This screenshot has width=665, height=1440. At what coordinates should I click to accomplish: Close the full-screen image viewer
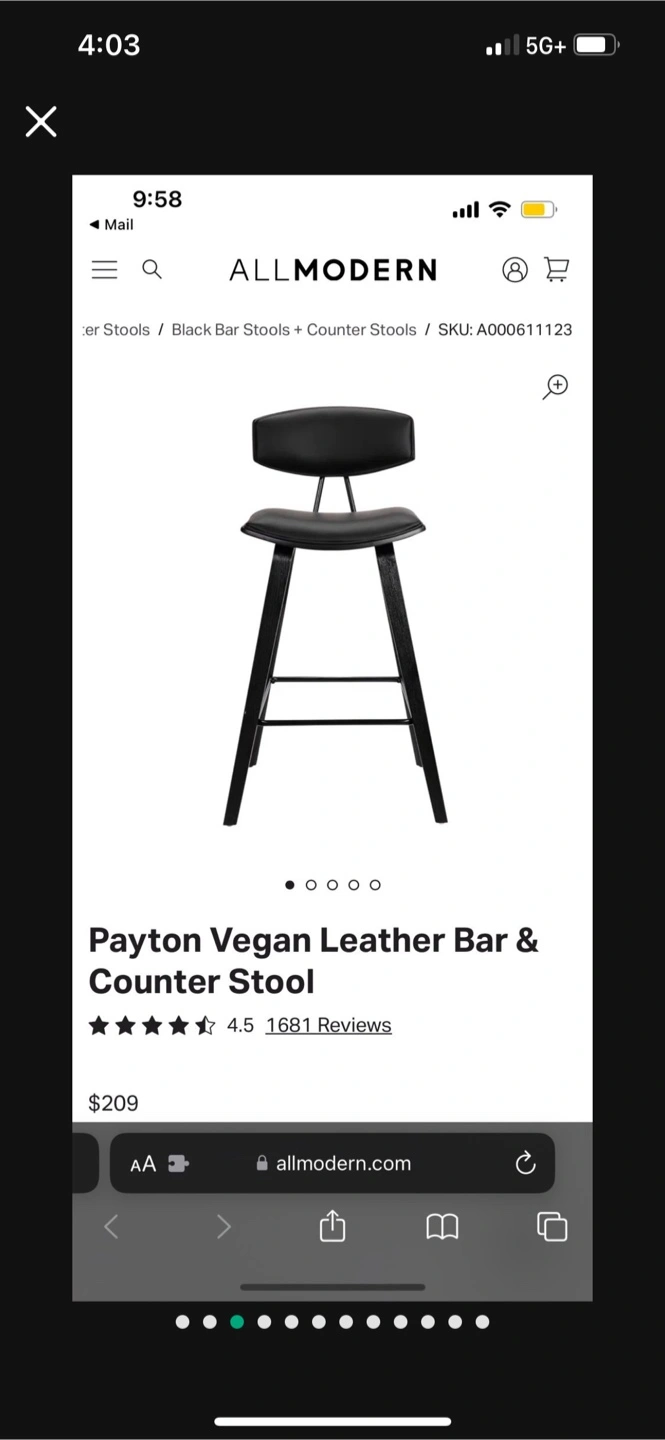(x=41, y=122)
